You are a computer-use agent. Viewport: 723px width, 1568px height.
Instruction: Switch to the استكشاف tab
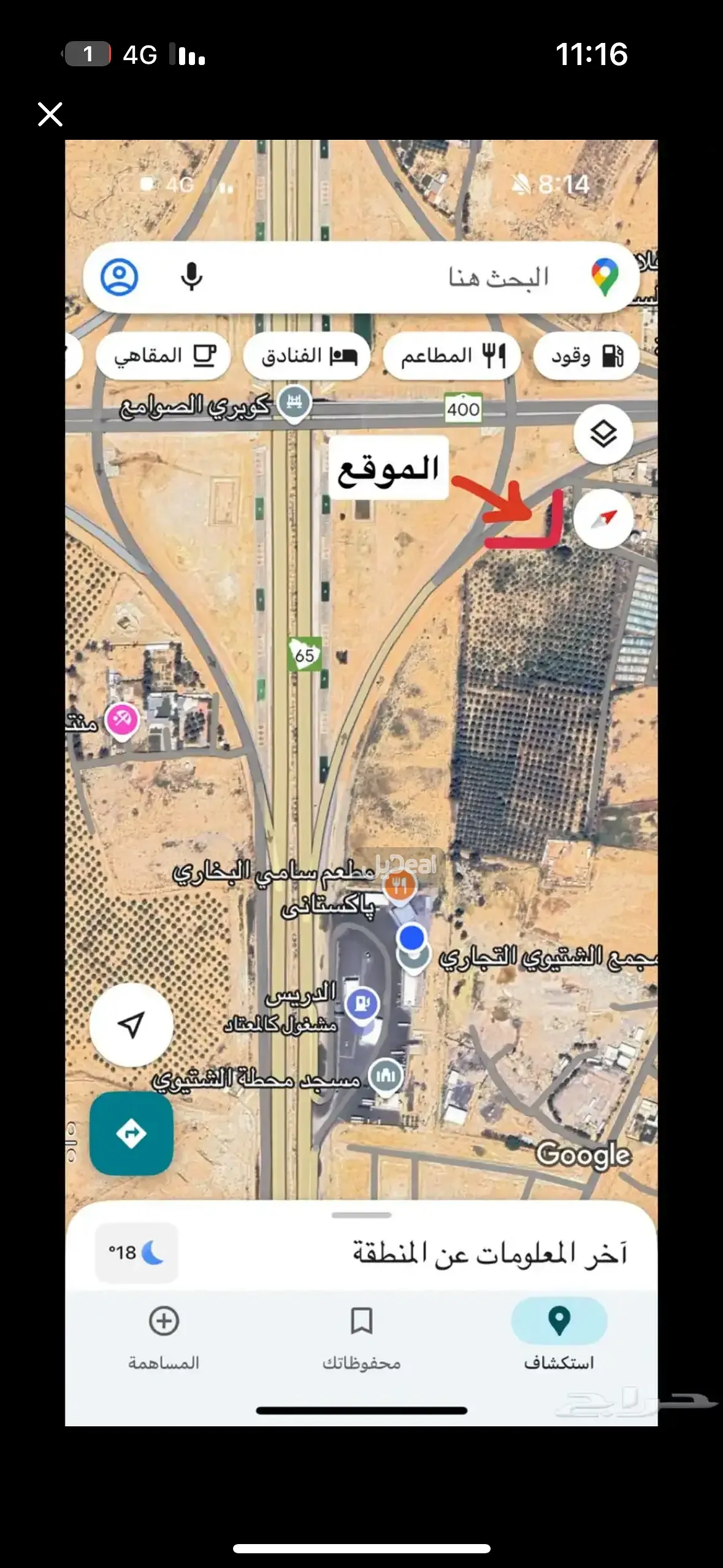pyautogui.click(x=560, y=1336)
